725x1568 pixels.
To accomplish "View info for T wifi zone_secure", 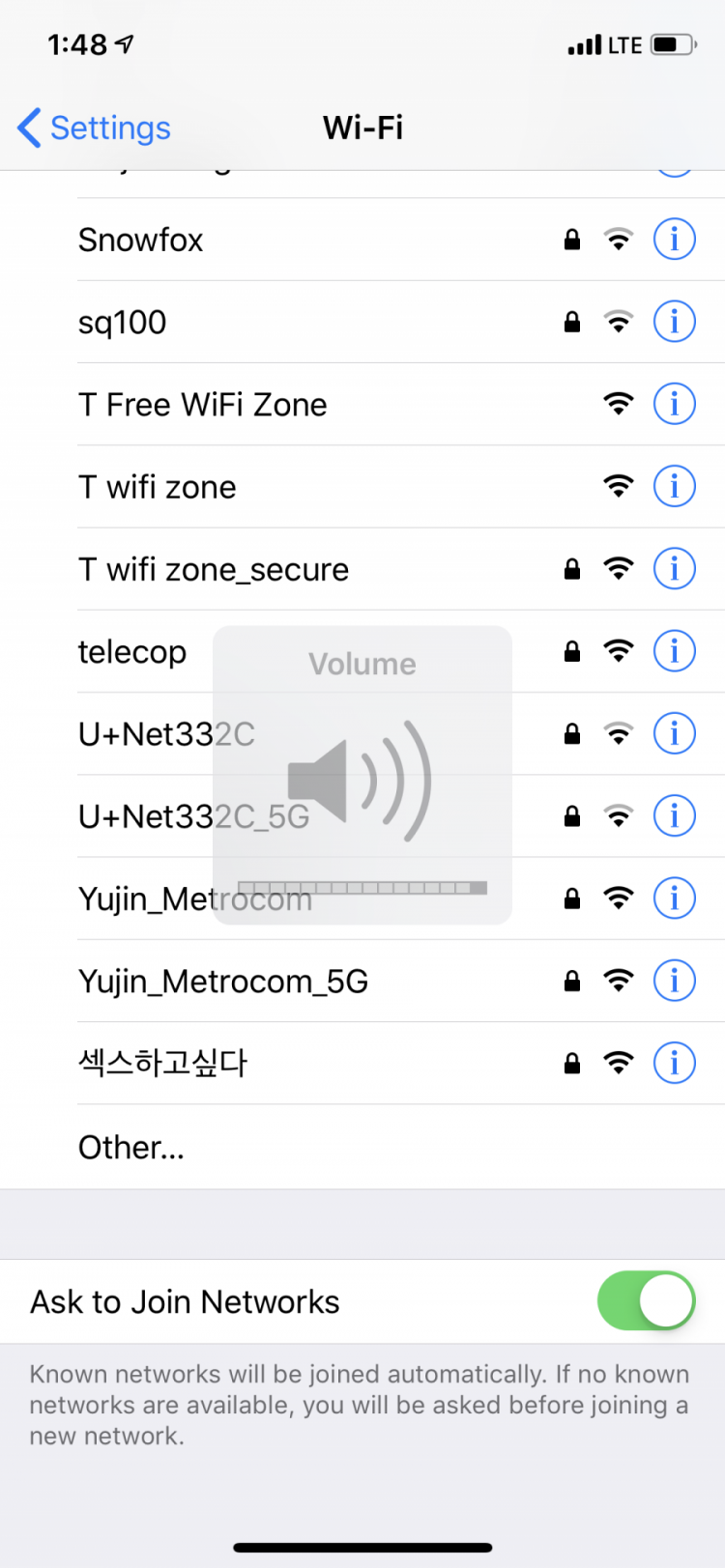I will point(674,569).
